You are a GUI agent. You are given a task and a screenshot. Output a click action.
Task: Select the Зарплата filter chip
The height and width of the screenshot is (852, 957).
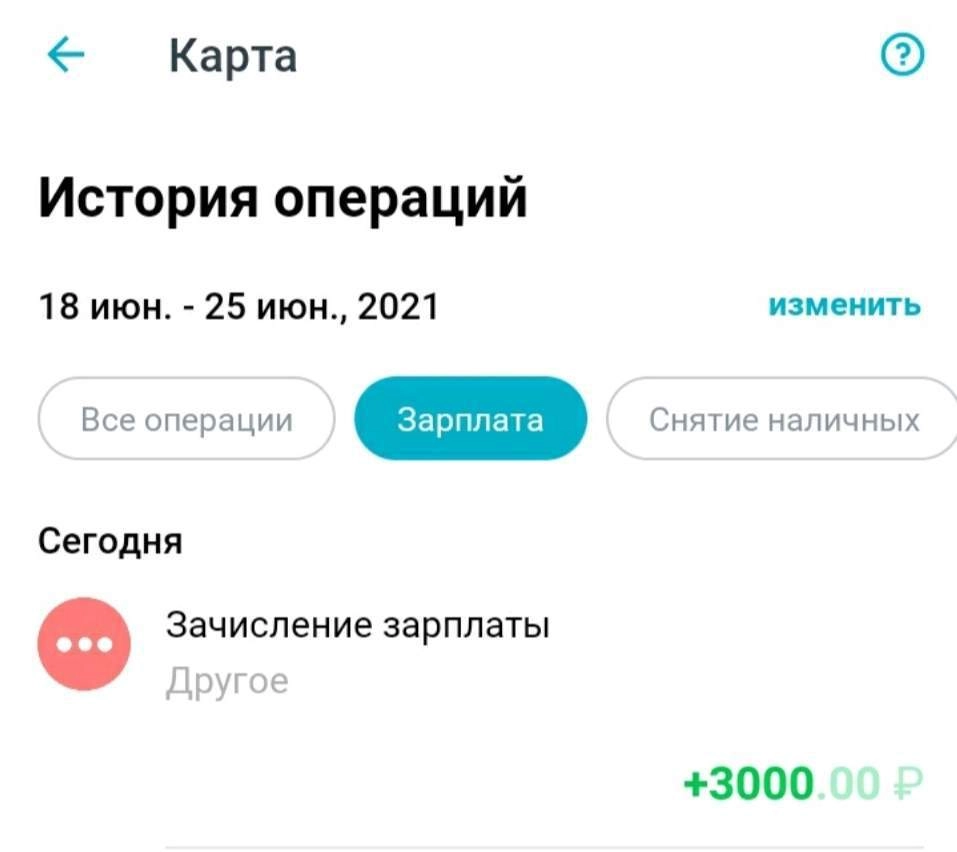tap(470, 418)
